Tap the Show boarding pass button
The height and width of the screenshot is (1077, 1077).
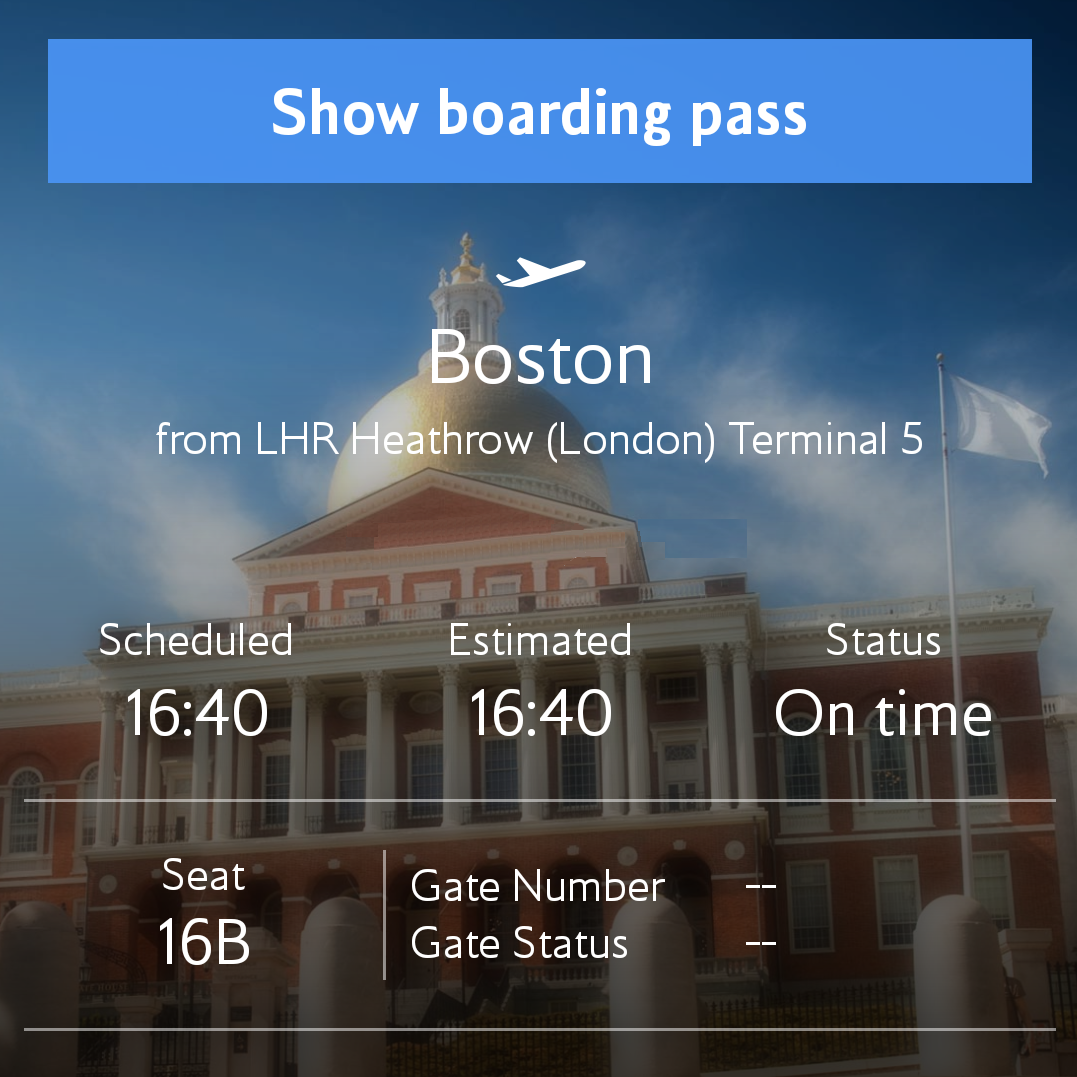pos(539,111)
